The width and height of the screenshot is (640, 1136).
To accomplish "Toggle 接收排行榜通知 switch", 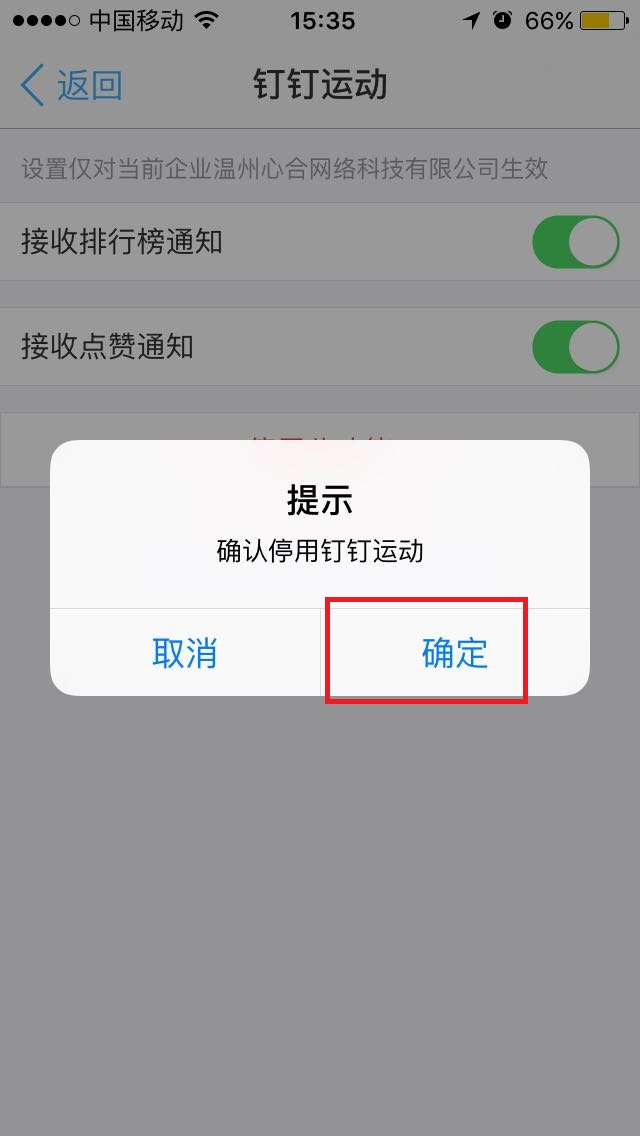I will click(x=575, y=242).
